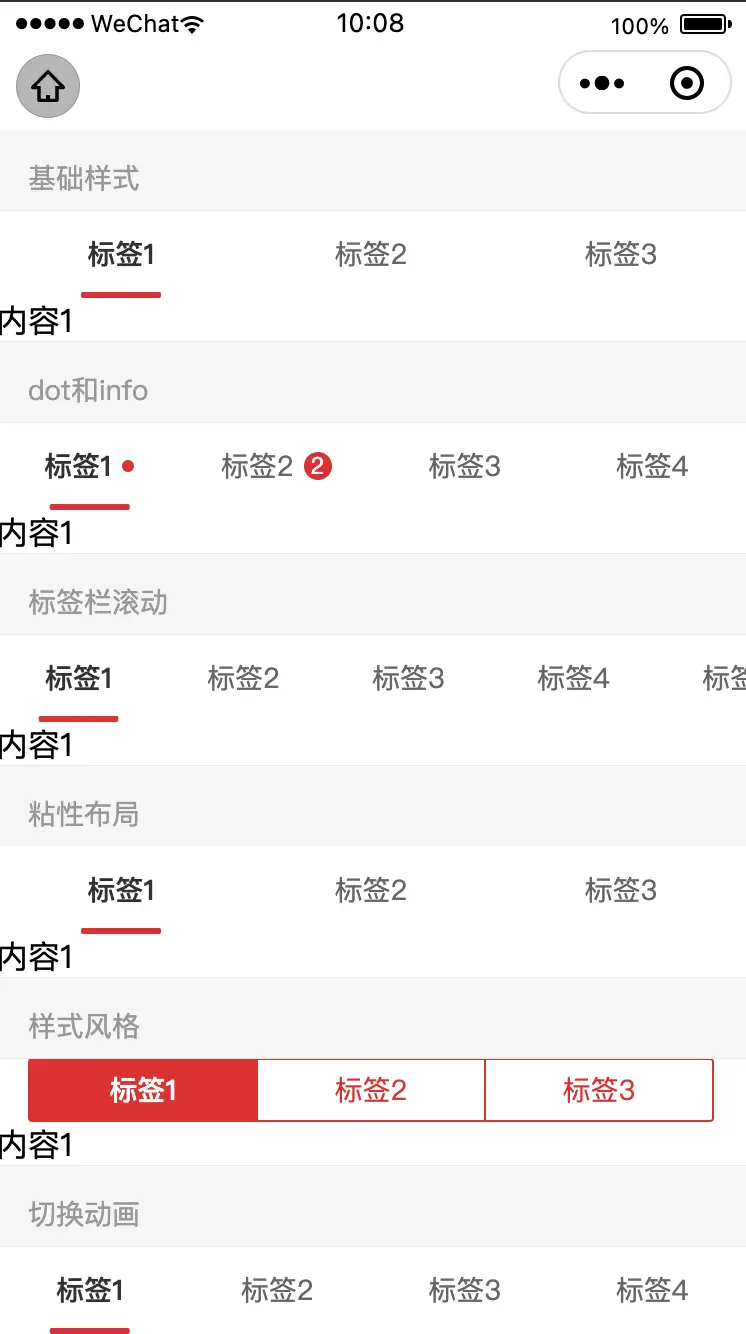Viewport: 746px width, 1334px height.
Task: Select 标签3 in the 样式风格 card tabs
Action: [x=599, y=1090]
